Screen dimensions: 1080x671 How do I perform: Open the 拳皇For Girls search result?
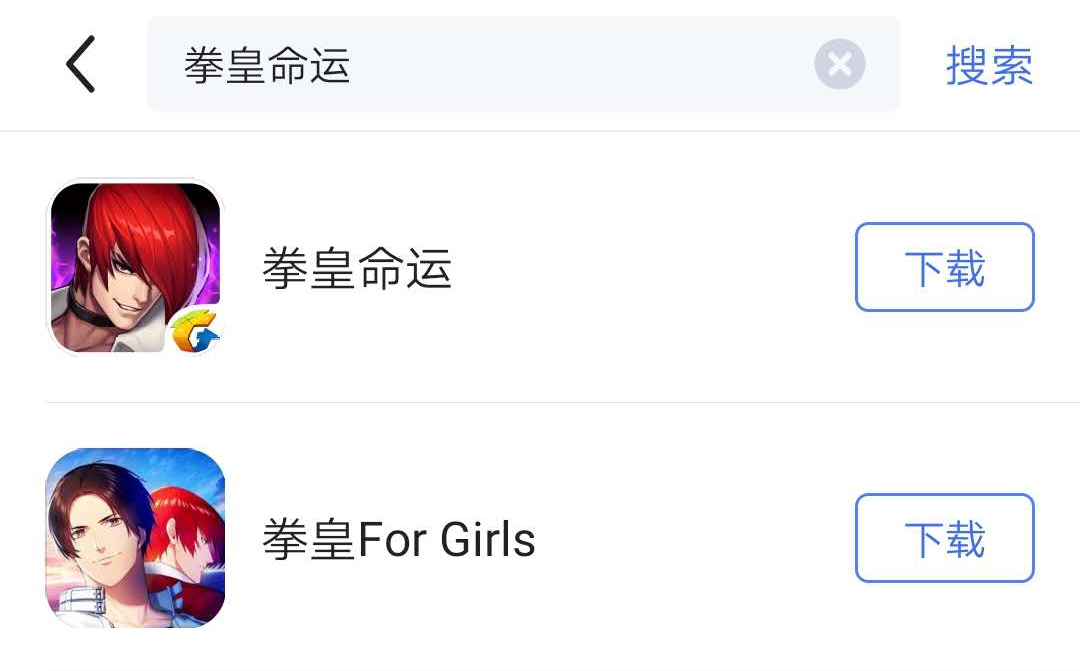[x=398, y=540]
